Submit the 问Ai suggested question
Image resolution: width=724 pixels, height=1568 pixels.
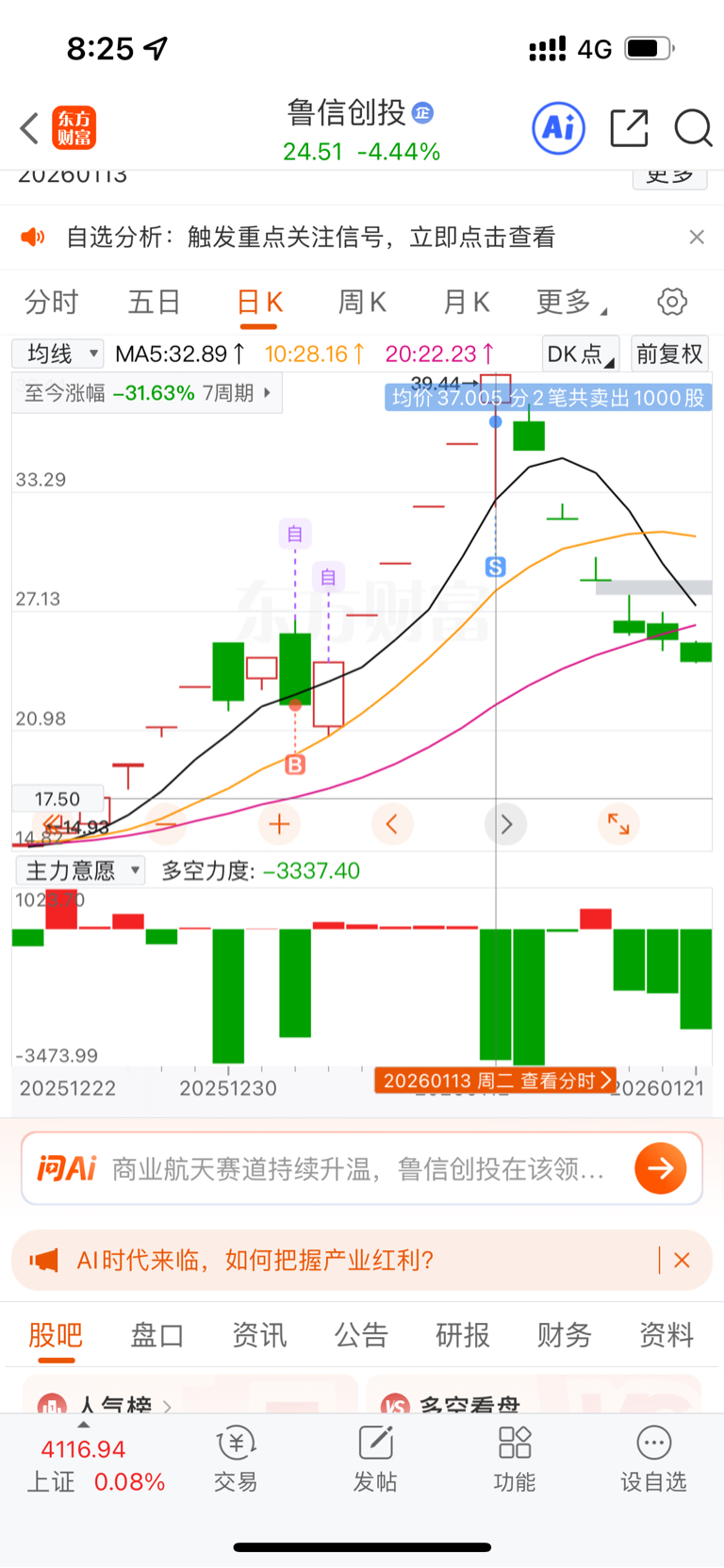click(660, 1169)
